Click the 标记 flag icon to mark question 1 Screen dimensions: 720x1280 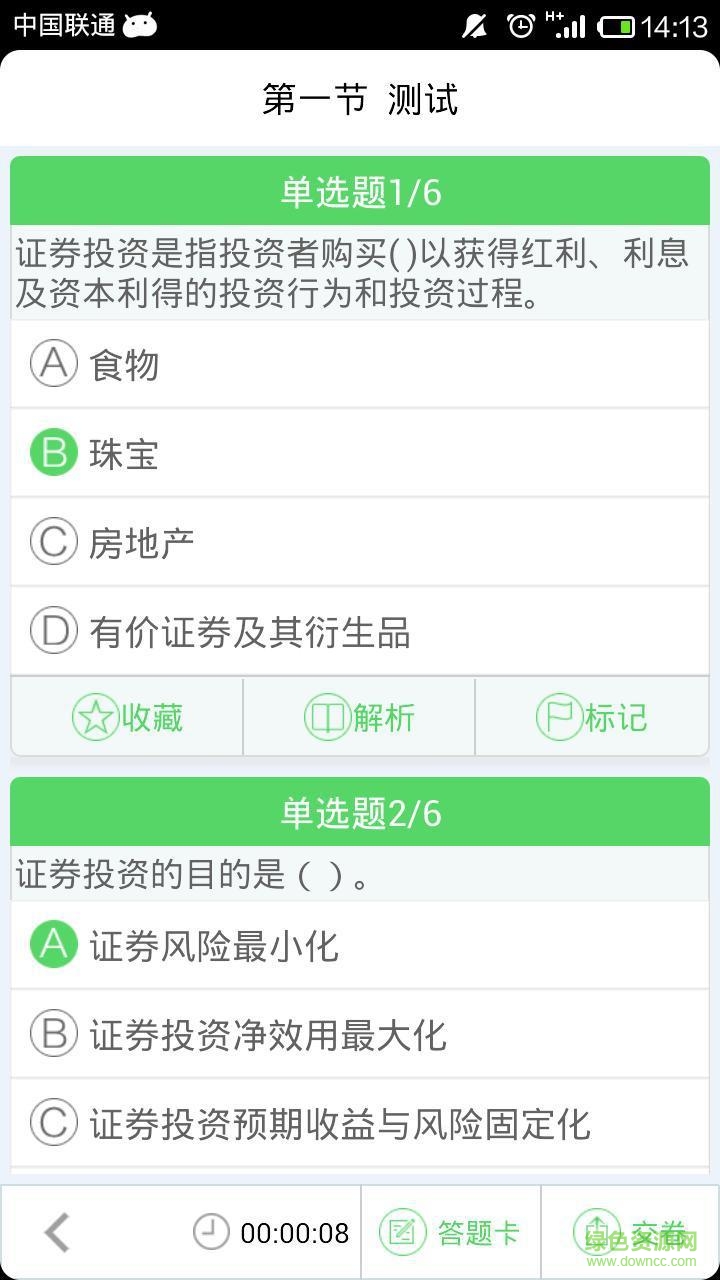559,717
